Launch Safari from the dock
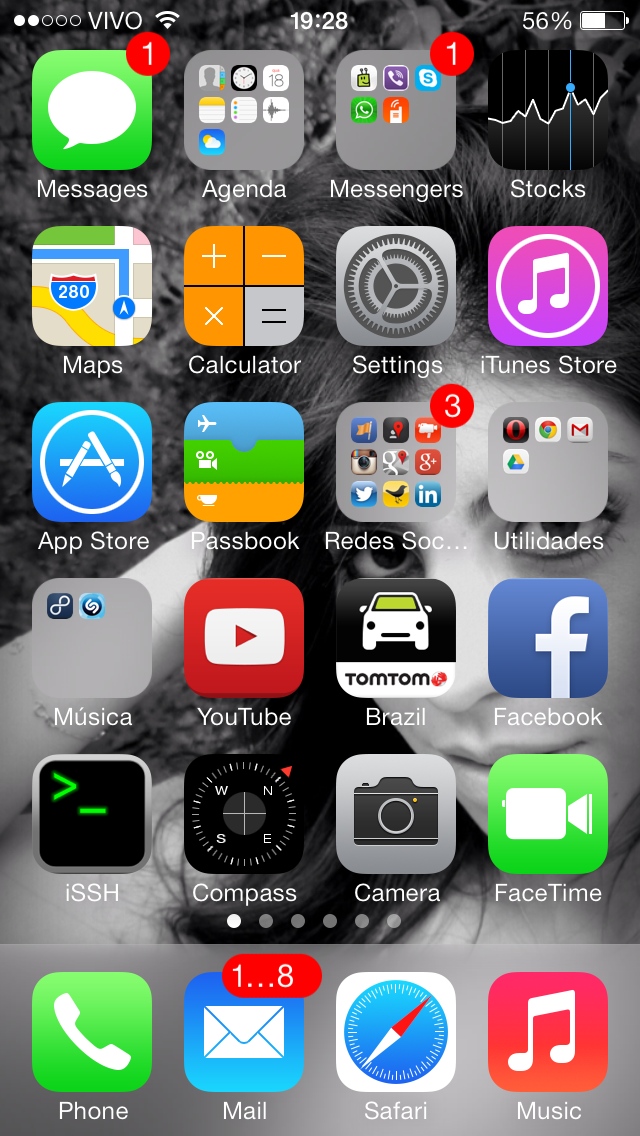Screen dimensions: 640x1136 click(x=396, y=1032)
